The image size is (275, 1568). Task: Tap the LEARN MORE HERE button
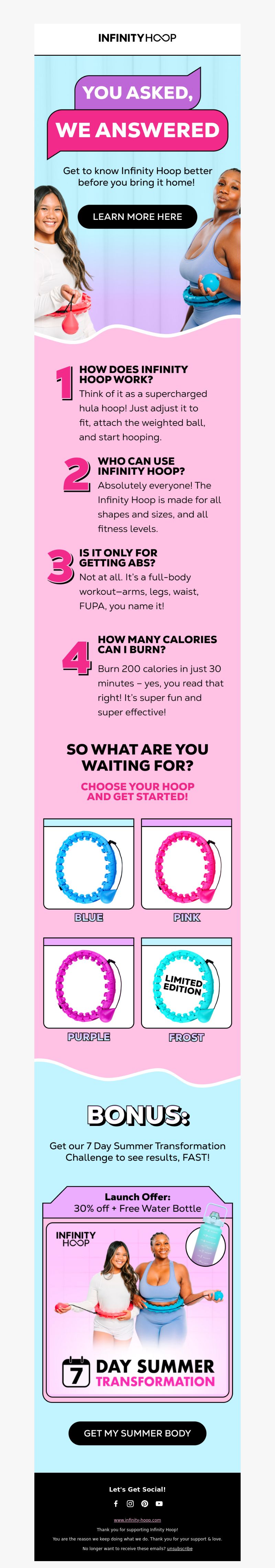[137, 217]
